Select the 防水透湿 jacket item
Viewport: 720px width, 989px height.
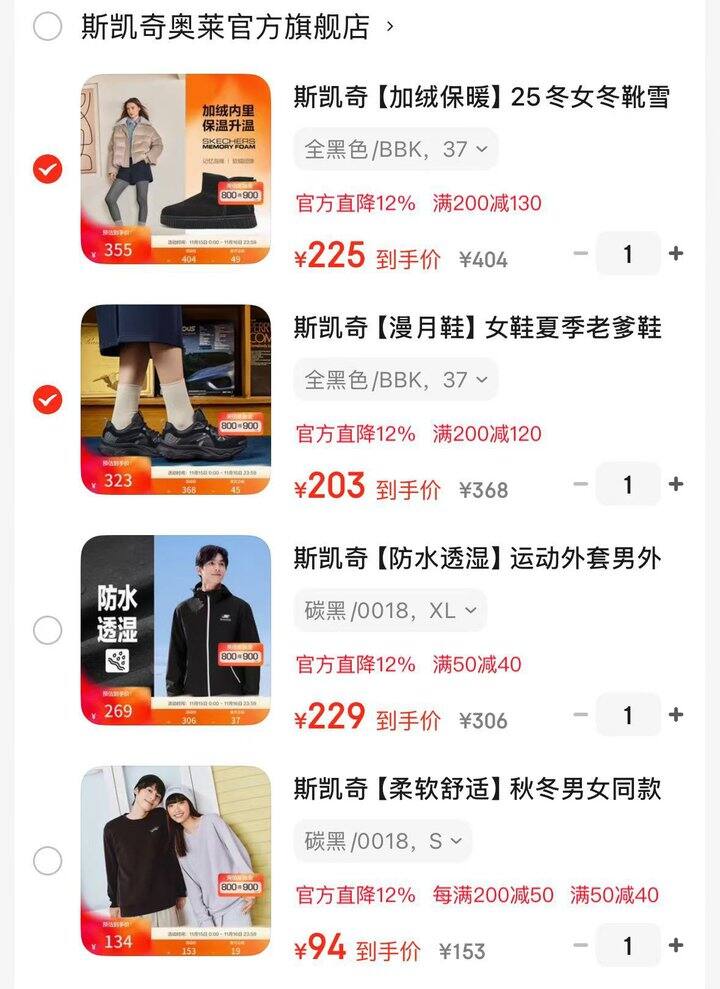(47, 630)
